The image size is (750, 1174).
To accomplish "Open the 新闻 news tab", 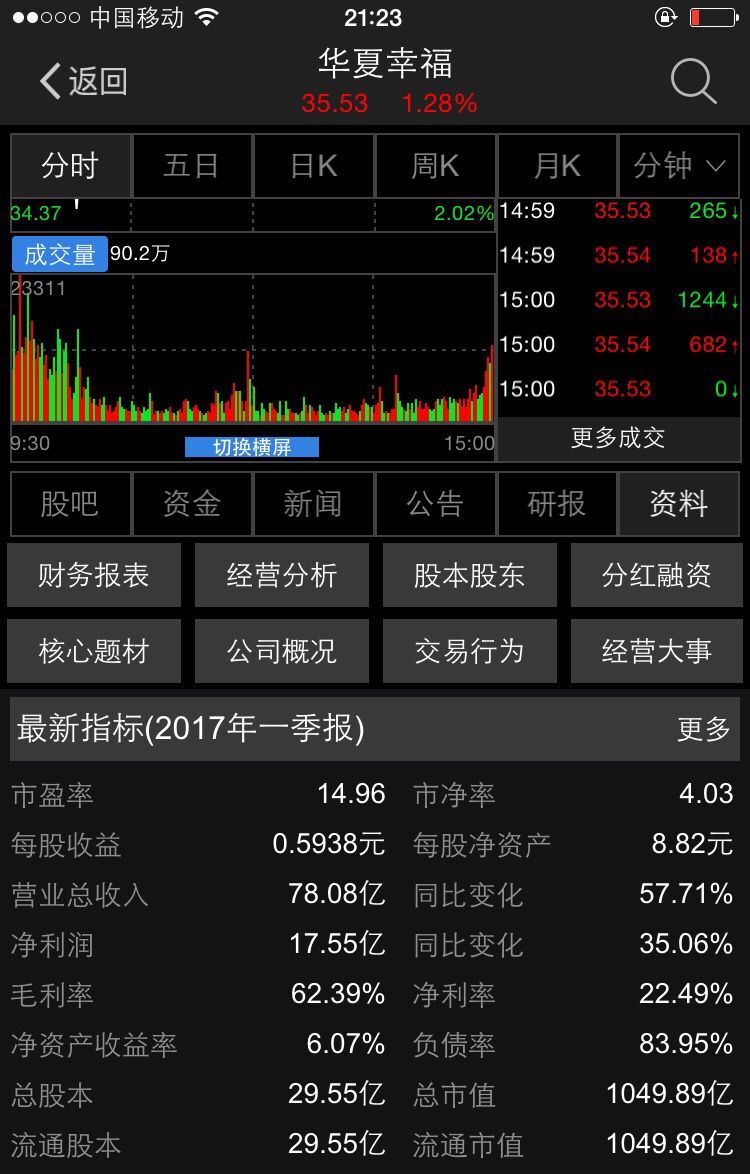I will coord(313,506).
